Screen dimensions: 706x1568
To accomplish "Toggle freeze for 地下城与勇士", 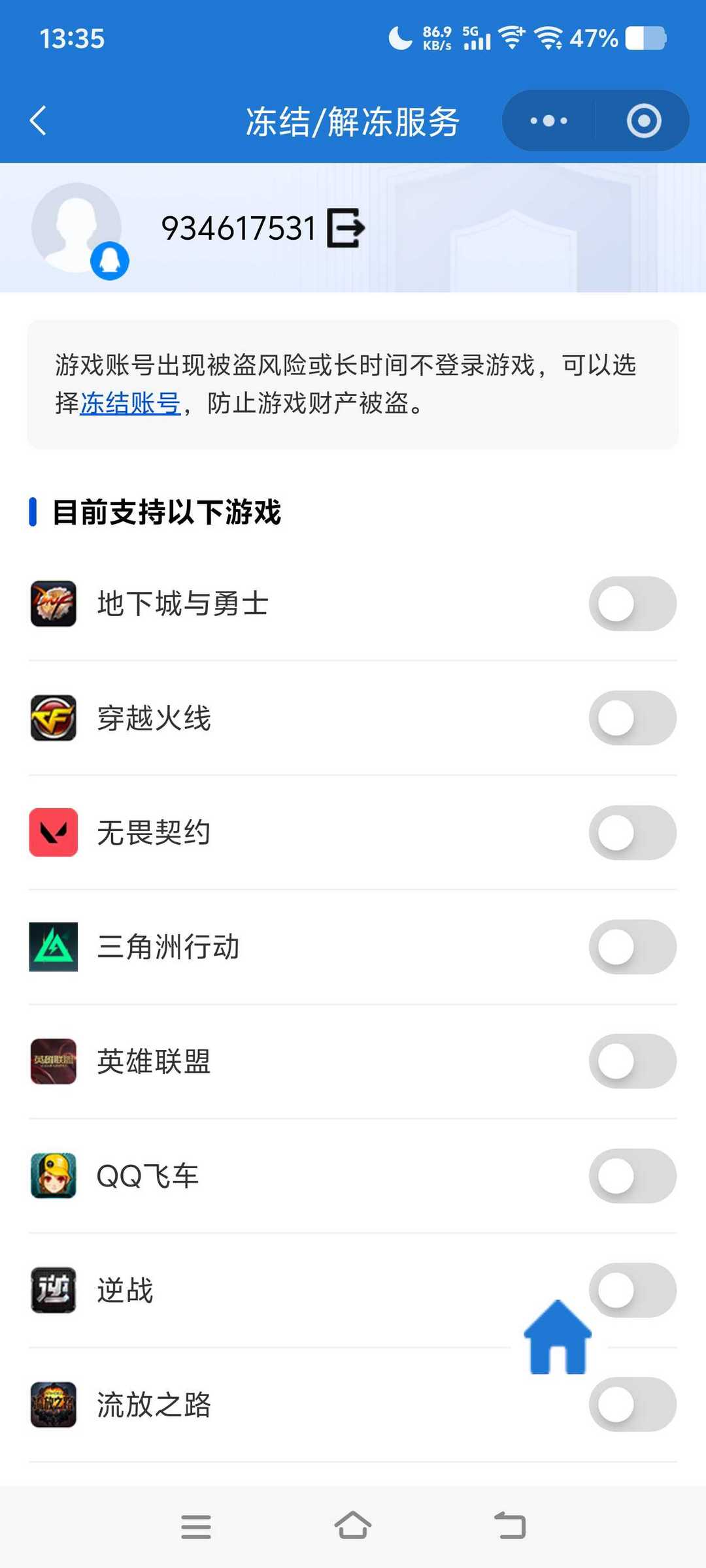I will [632, 604].
